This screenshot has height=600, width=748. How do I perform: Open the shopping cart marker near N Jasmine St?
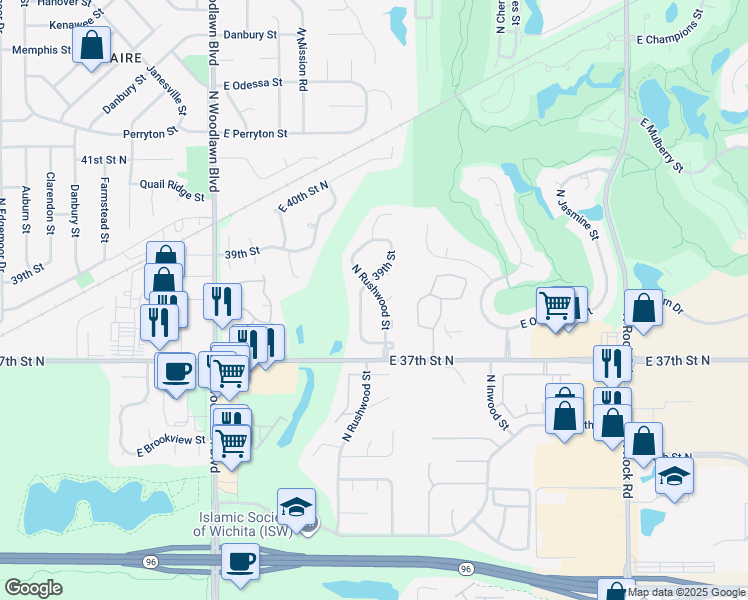pyautogui.click(x=555, y=307)
